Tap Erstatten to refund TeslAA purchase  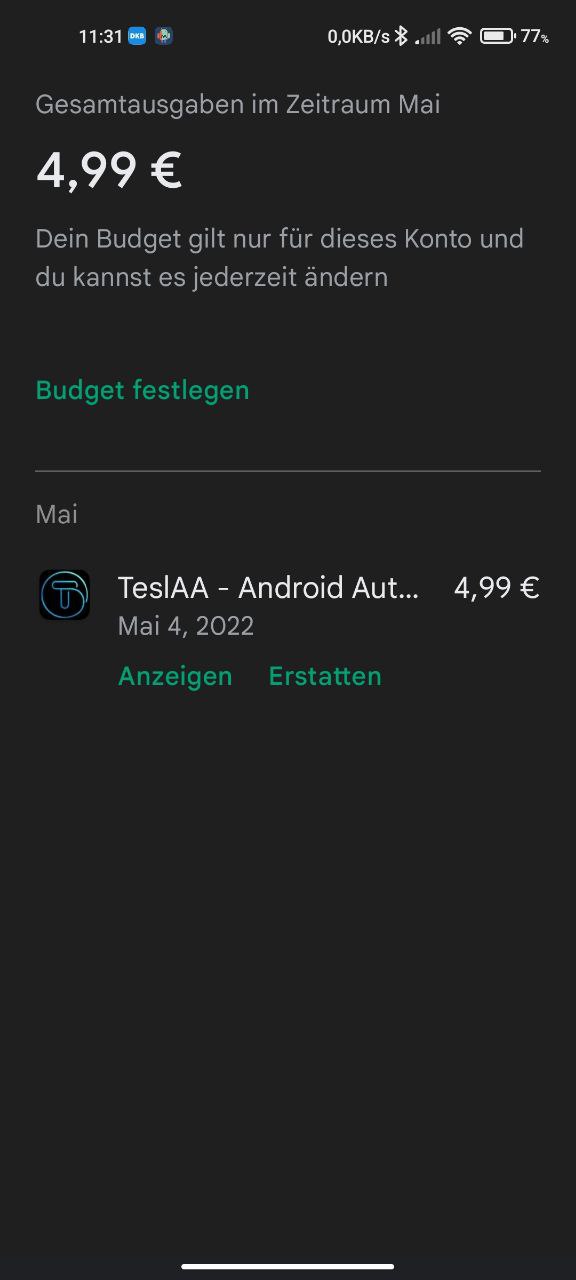tap(325, 676)
